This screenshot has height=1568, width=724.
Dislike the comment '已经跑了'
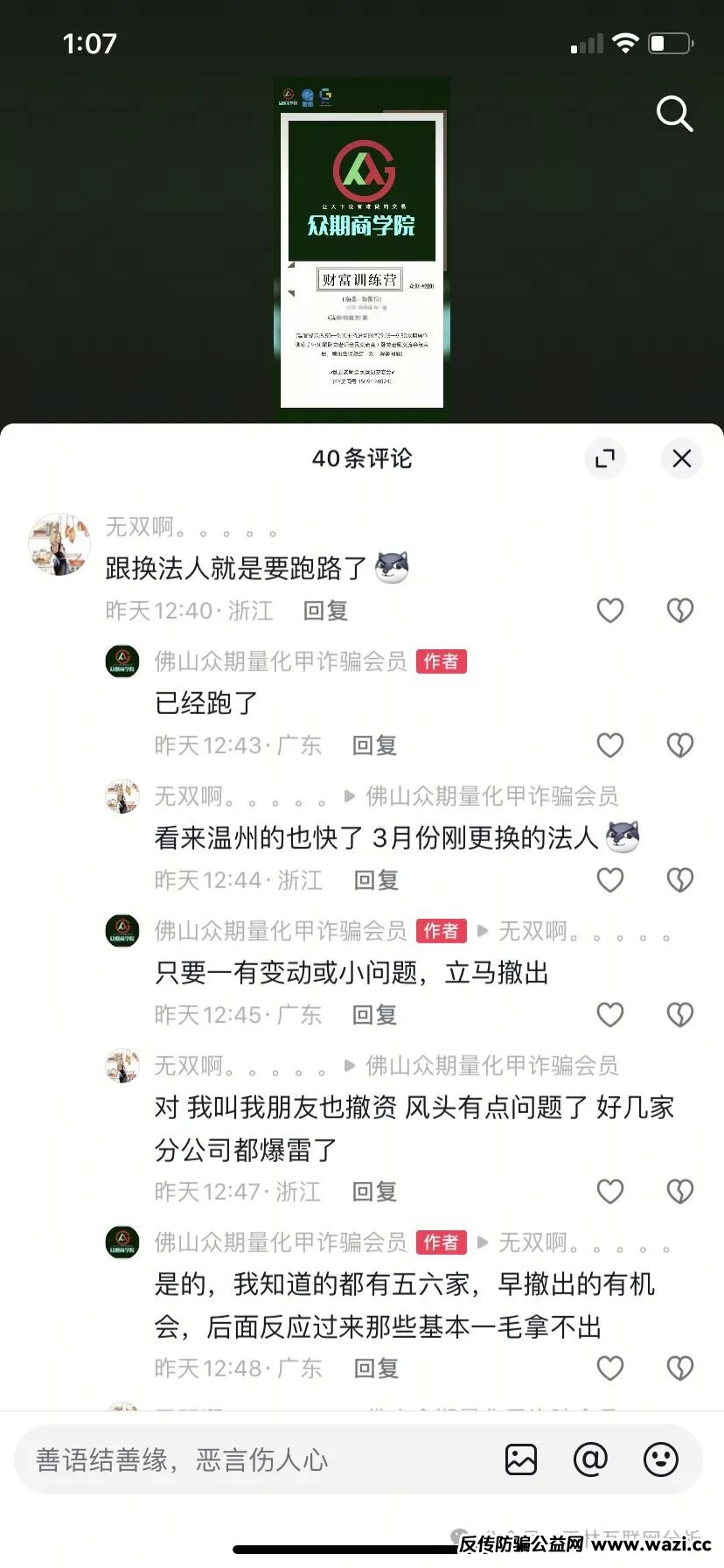tap(679, 745)
